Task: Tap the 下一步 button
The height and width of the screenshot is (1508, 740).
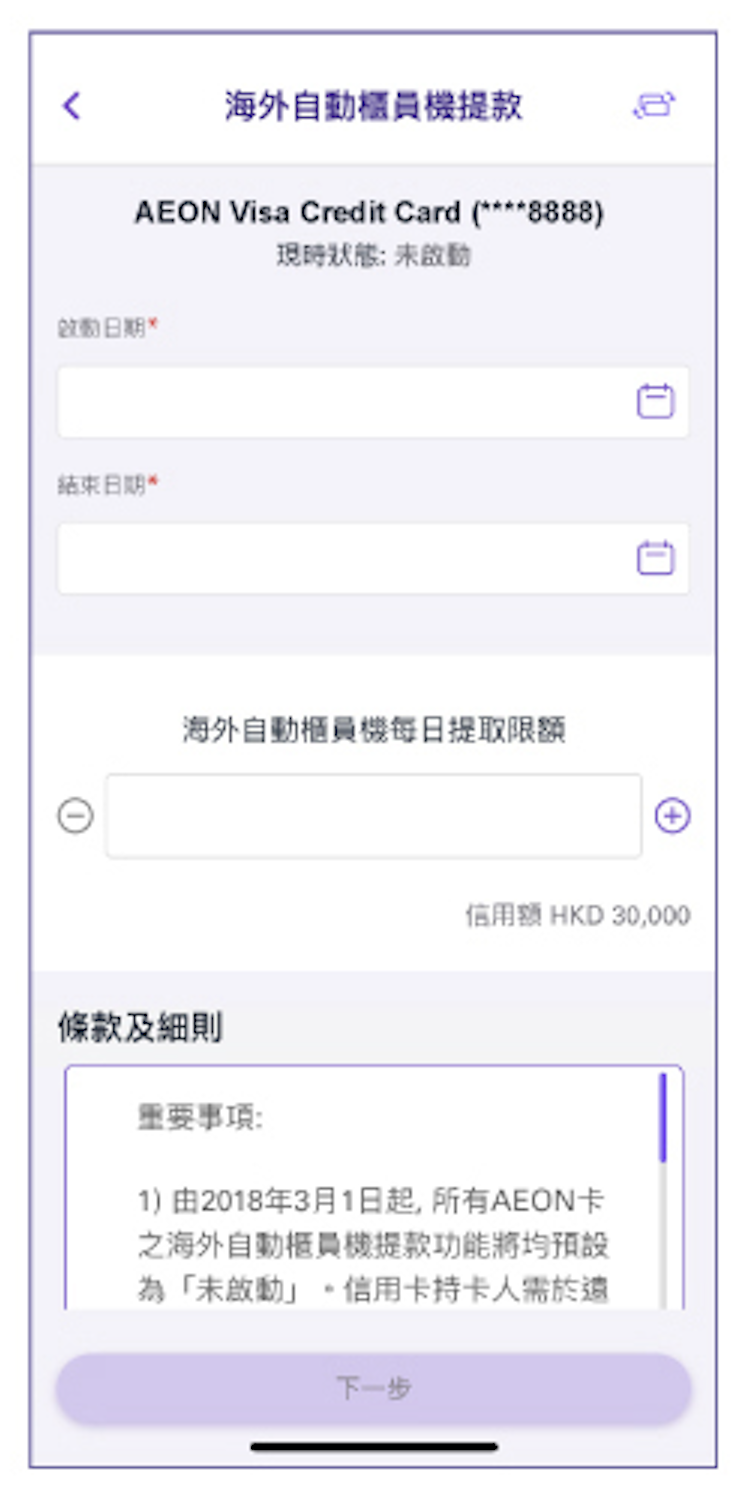Action: pos(373,1388)
